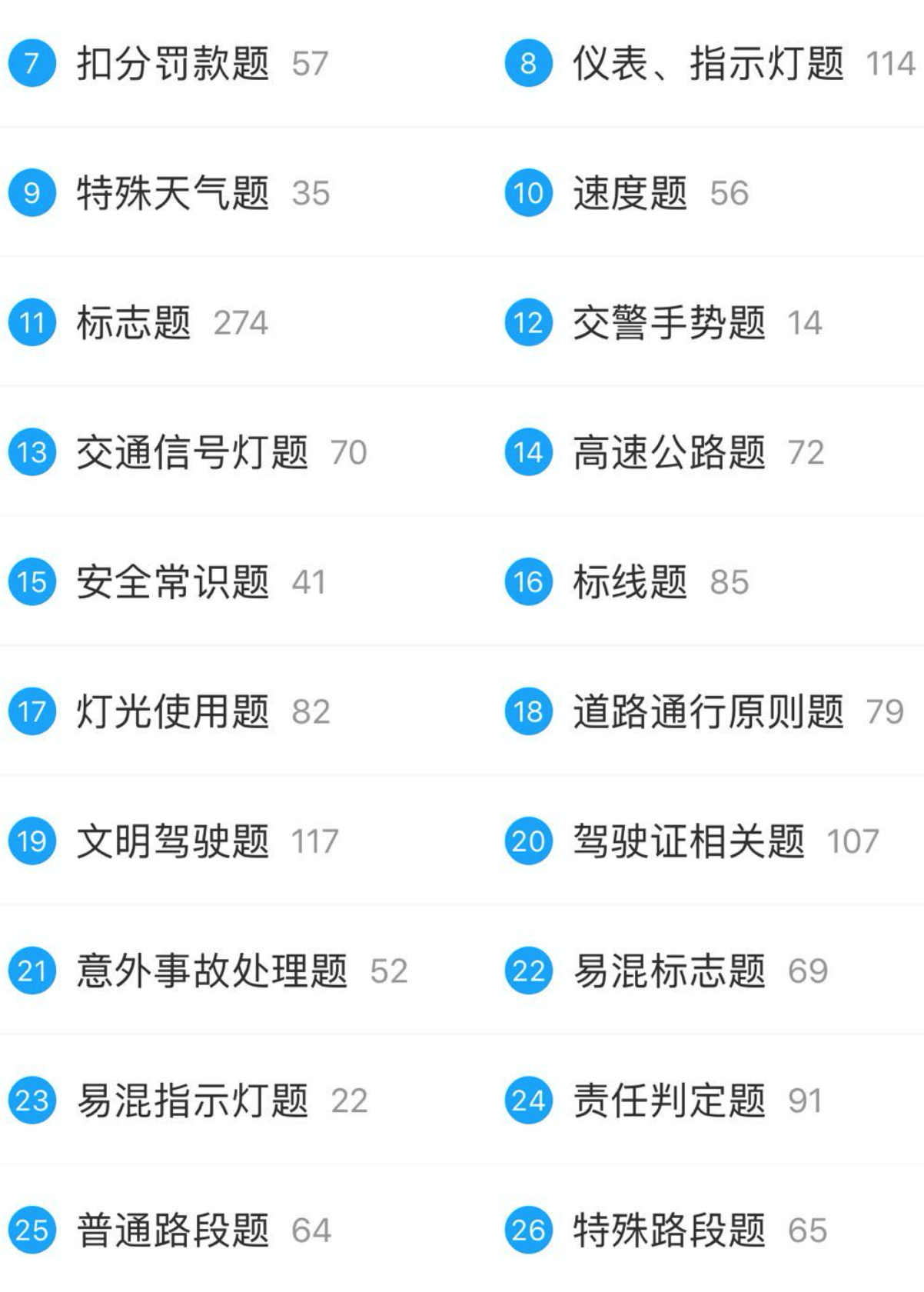The image size is (924, 1292).
Task: Open 文明驾驶题 question set
Action: [173, 841]
